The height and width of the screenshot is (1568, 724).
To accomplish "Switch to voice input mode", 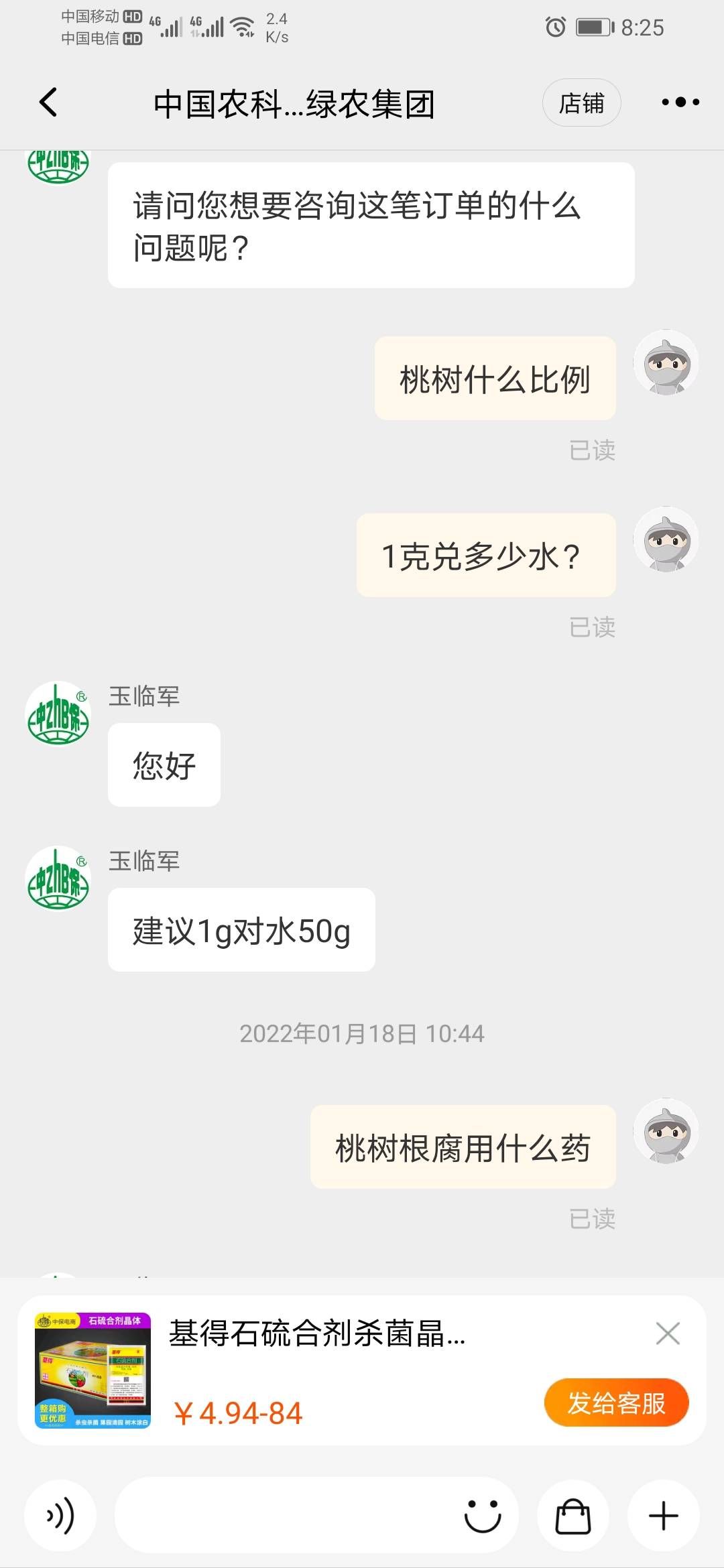I will click(x=60, y=1516).
